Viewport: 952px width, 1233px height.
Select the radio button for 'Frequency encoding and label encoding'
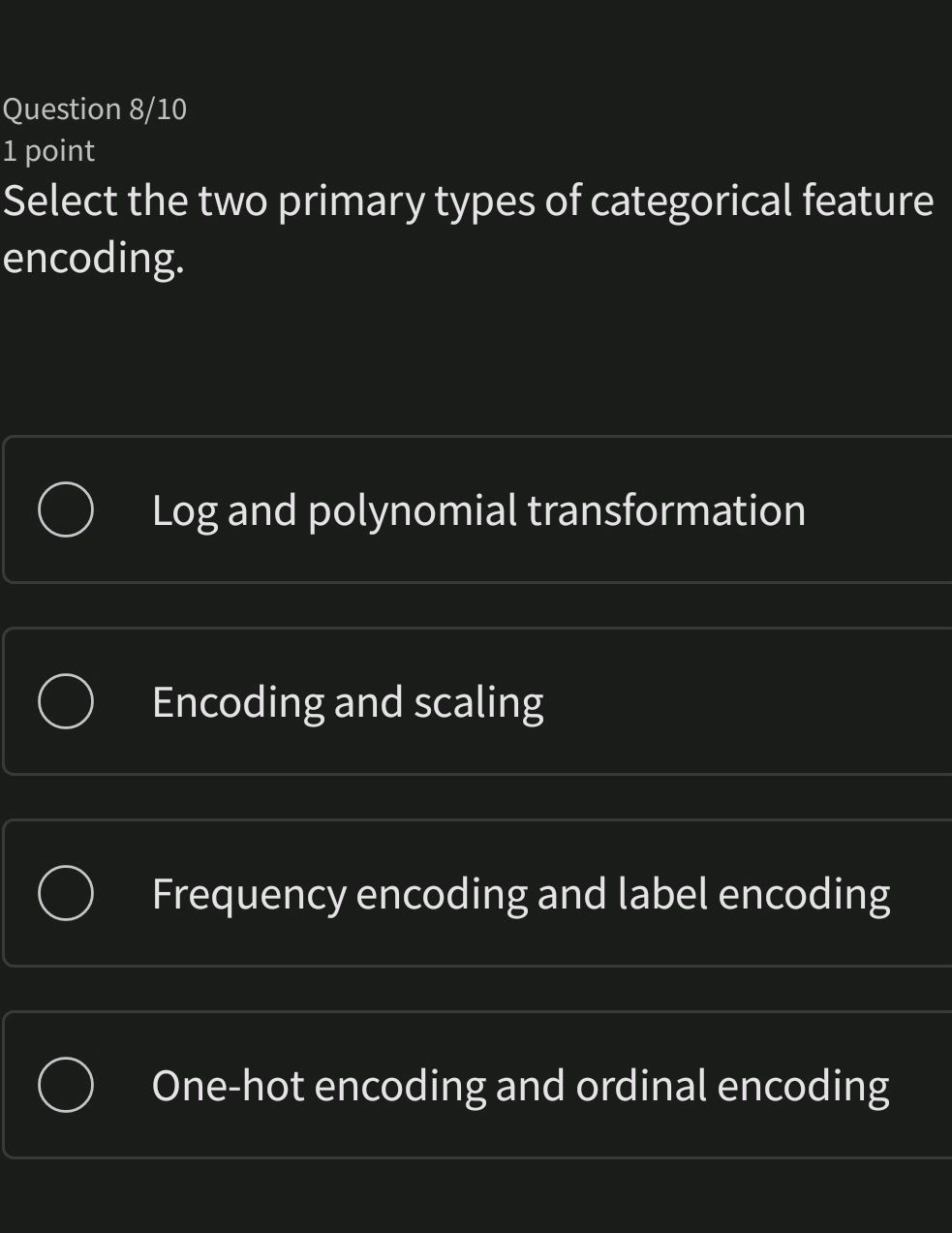coord(64,892)
